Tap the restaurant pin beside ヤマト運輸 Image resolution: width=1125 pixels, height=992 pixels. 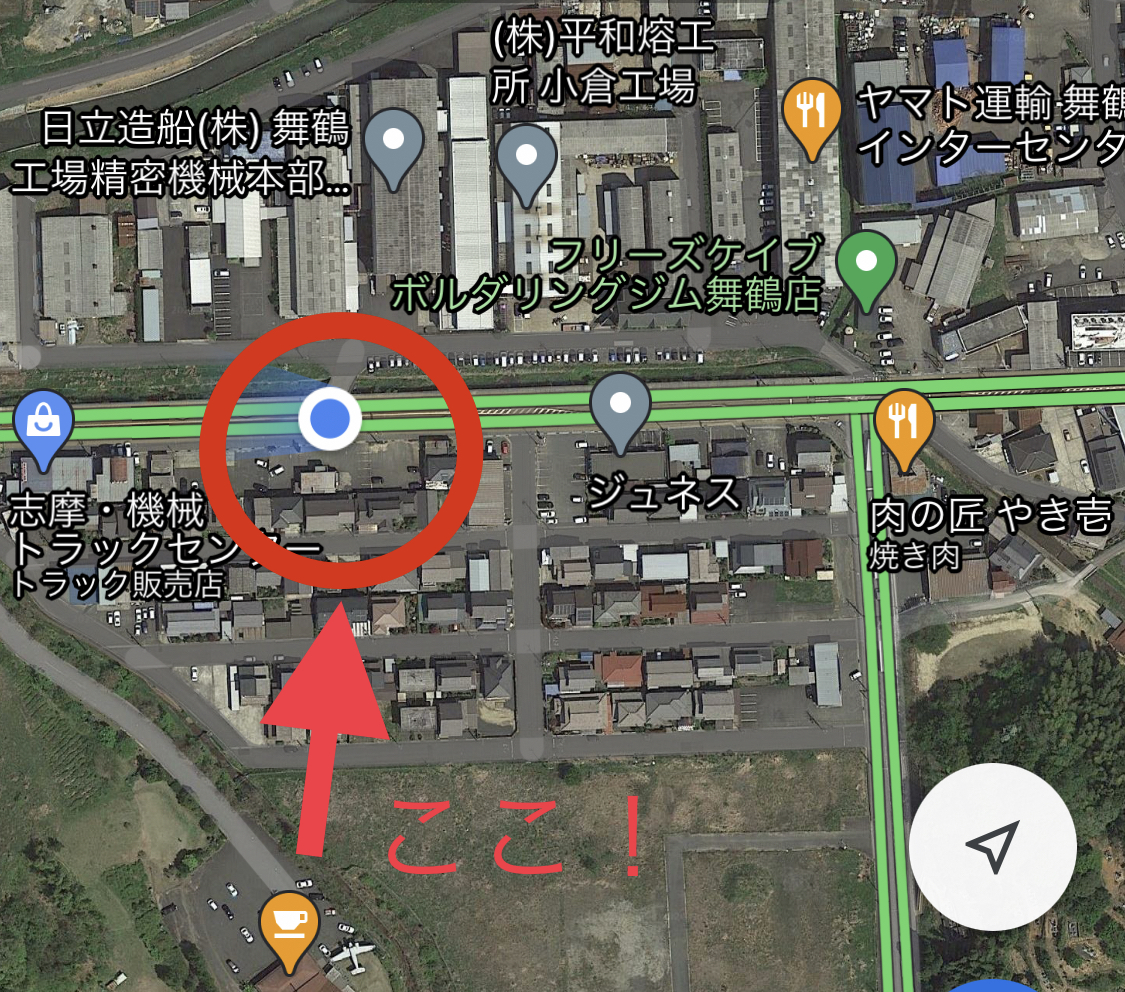pos(811,109)
